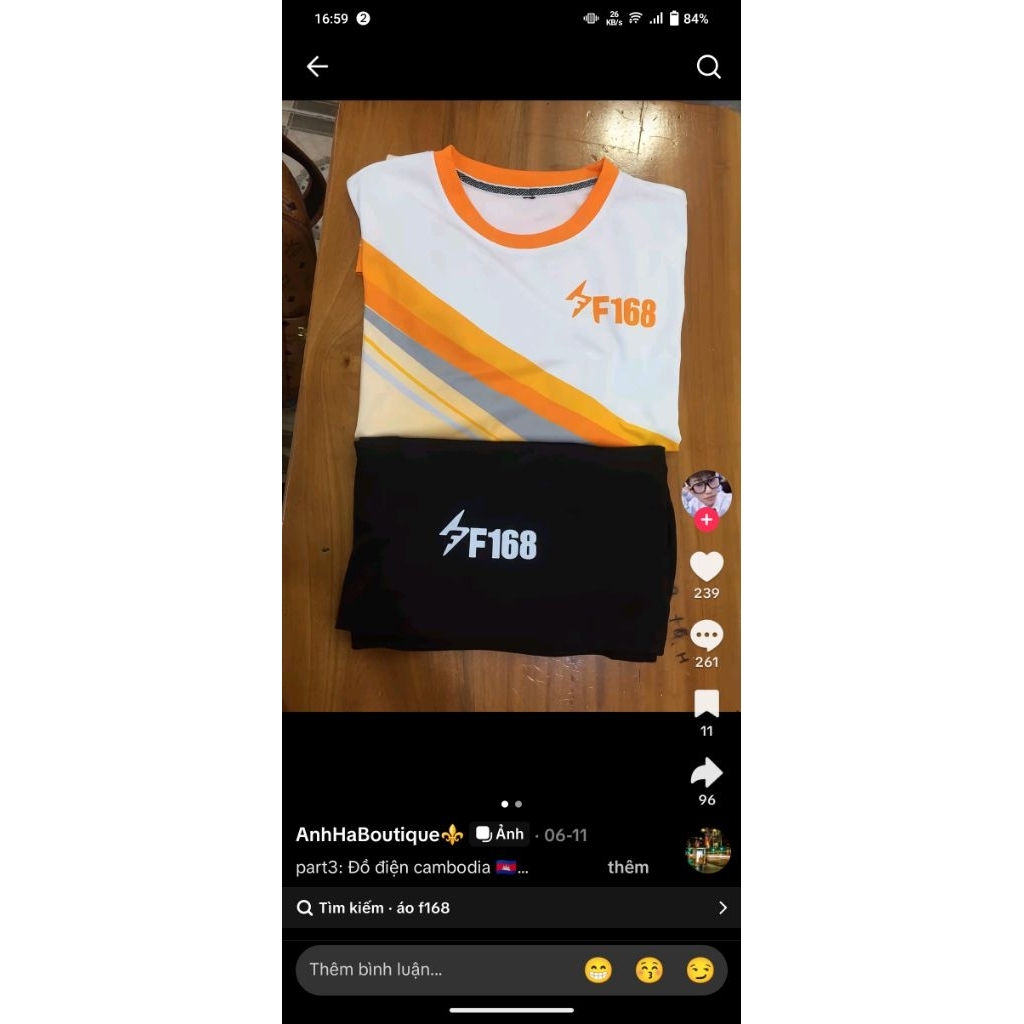Open the comments with 261 replies
The image size is (1024, 1024).
pyautogui.click(x=706, y=636)
